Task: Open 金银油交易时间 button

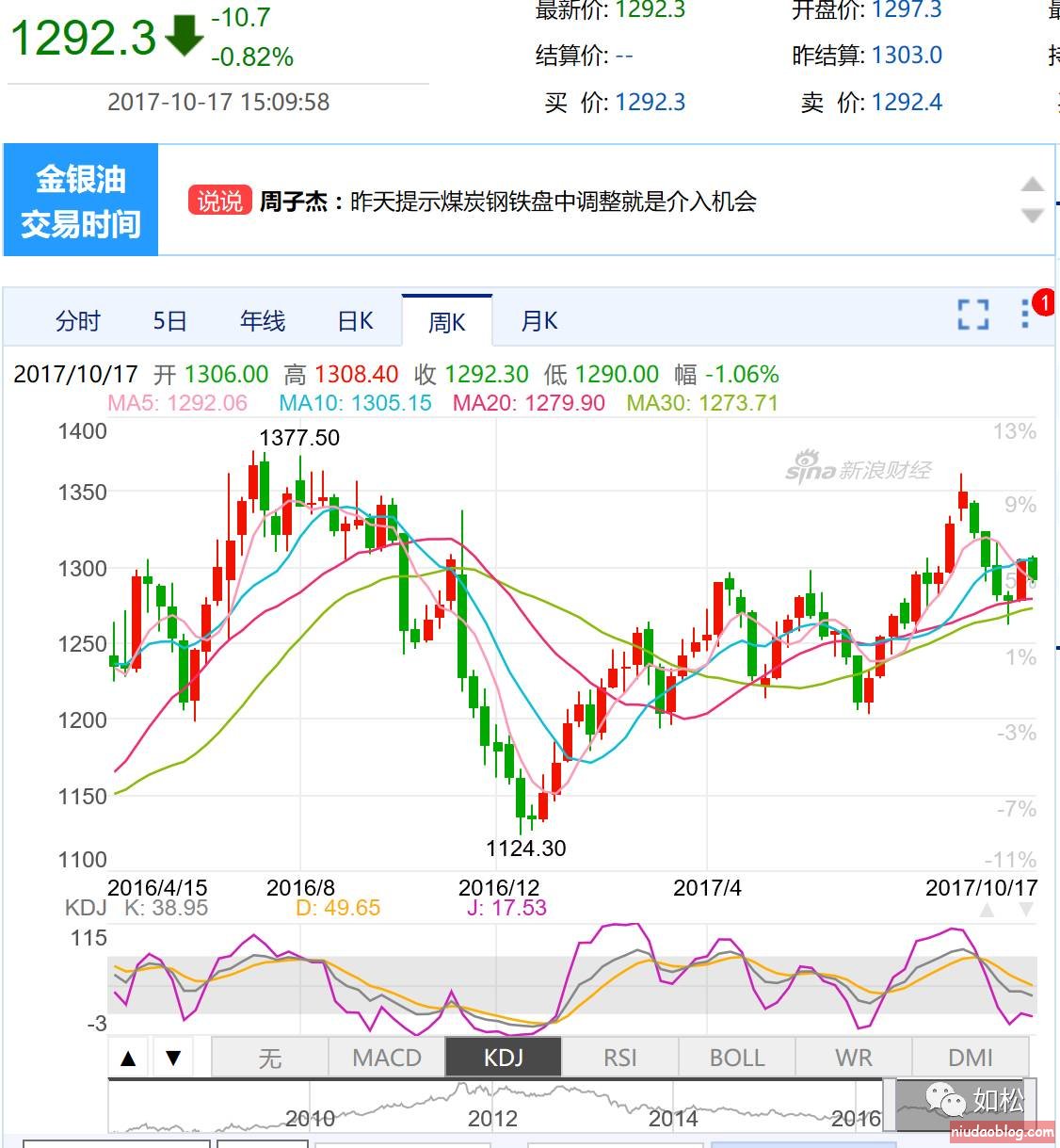Action: pyautogui.click(x=81, y=201)
